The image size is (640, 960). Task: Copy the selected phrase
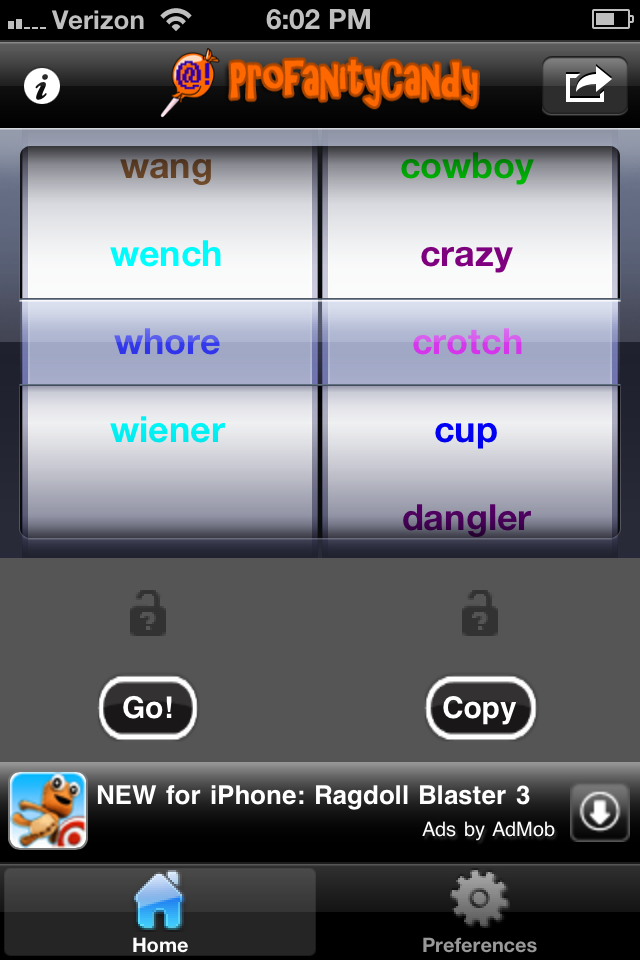pyautogui.click(x=480, y=708)
